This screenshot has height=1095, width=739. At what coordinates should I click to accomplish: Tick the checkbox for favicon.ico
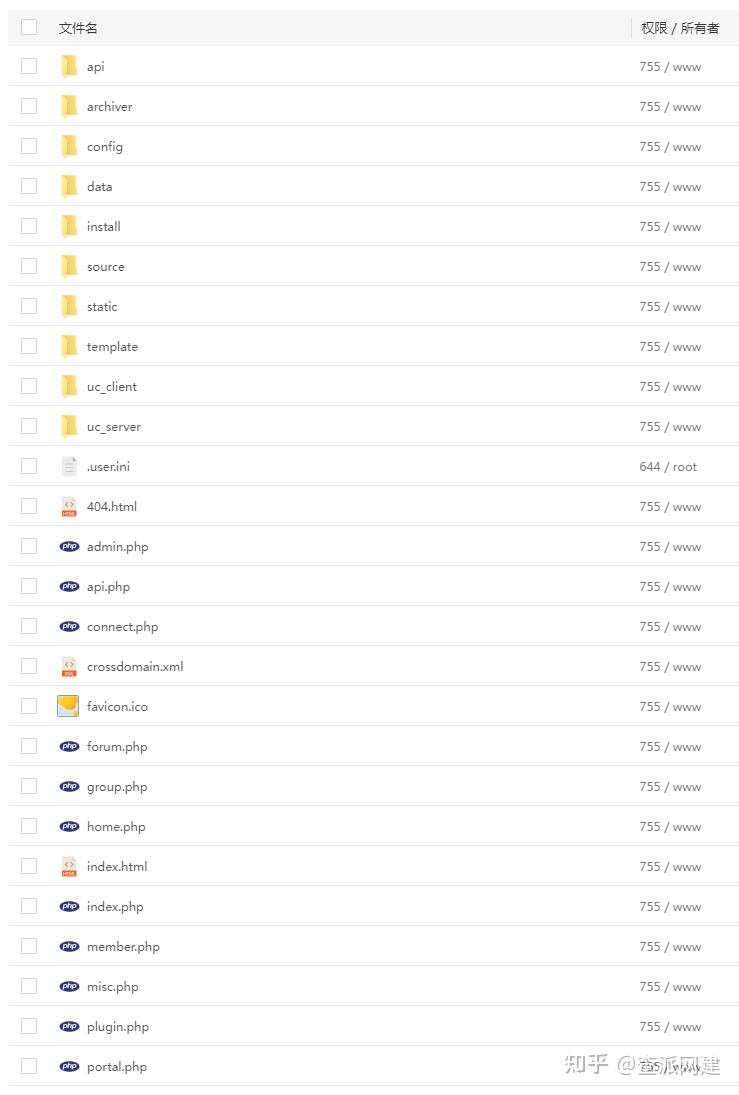tap(29, 706)
